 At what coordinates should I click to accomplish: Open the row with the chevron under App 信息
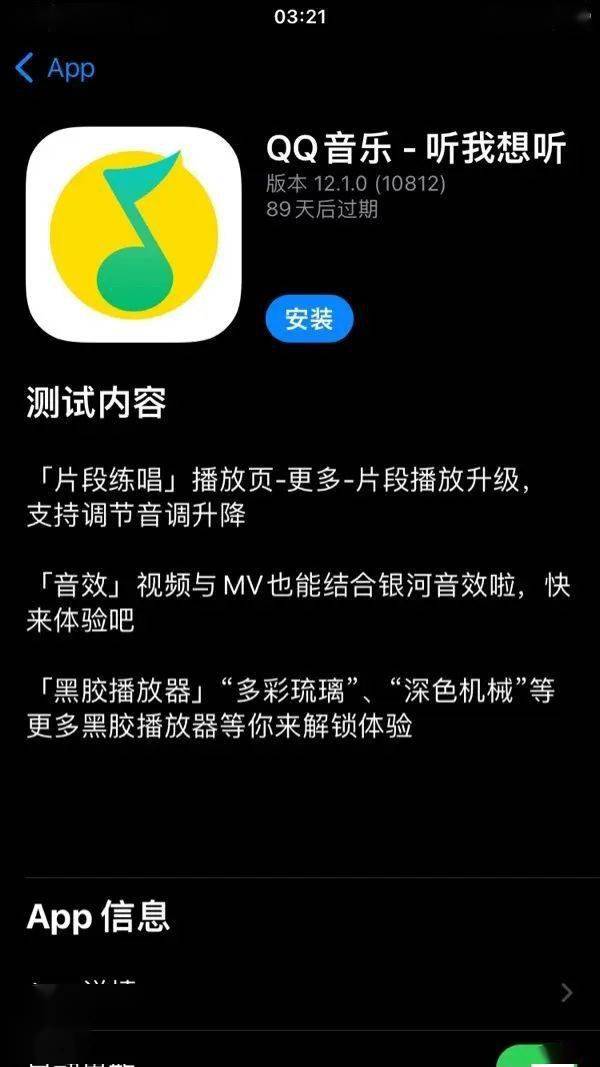pos(300,992)
